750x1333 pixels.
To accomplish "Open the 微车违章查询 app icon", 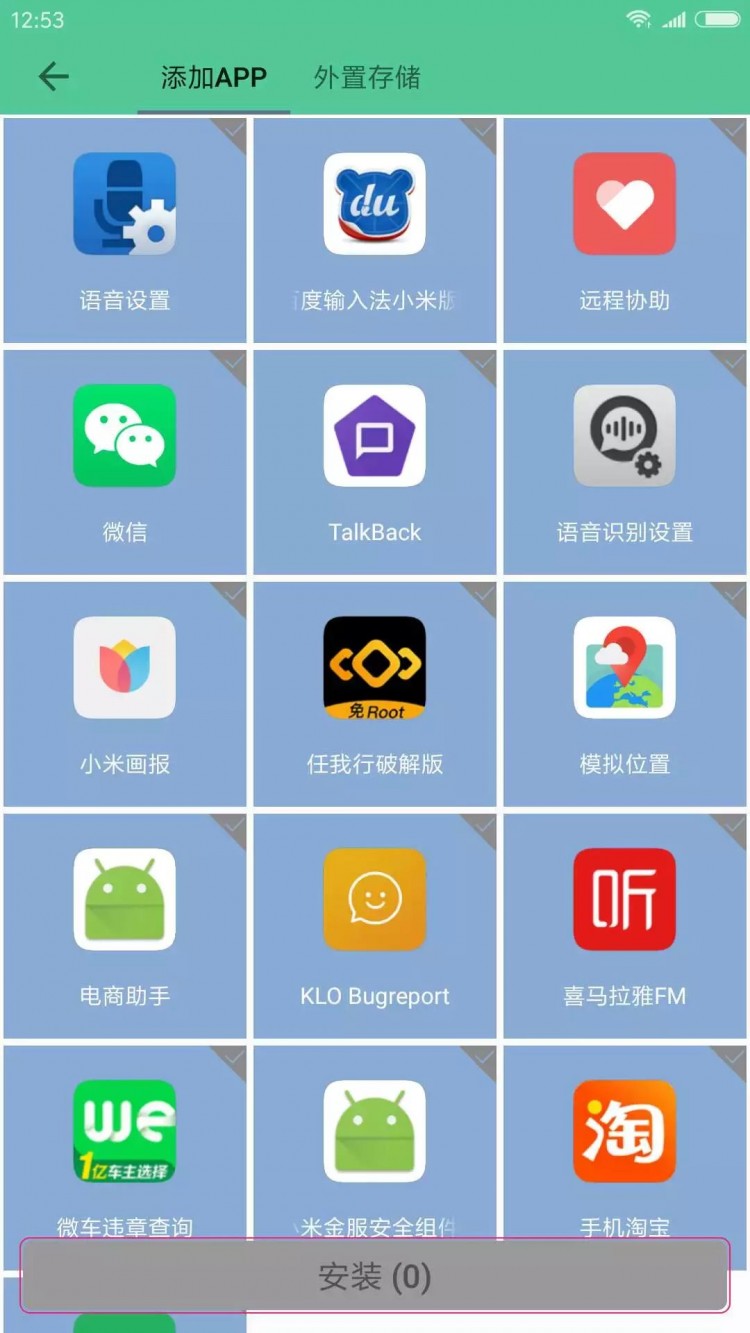I will 125,1131.
